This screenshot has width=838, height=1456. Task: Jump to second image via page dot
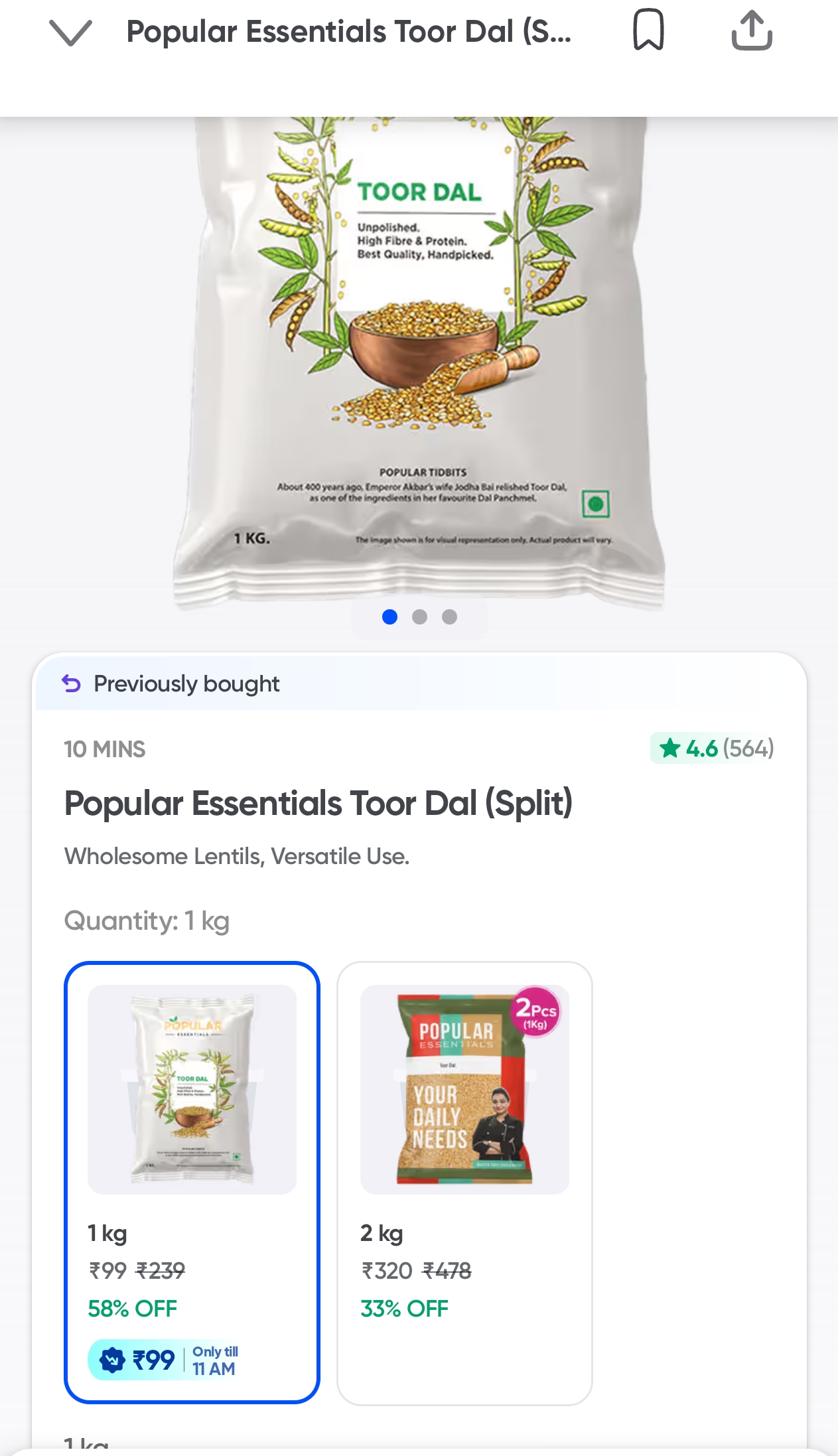click(419, 617)
